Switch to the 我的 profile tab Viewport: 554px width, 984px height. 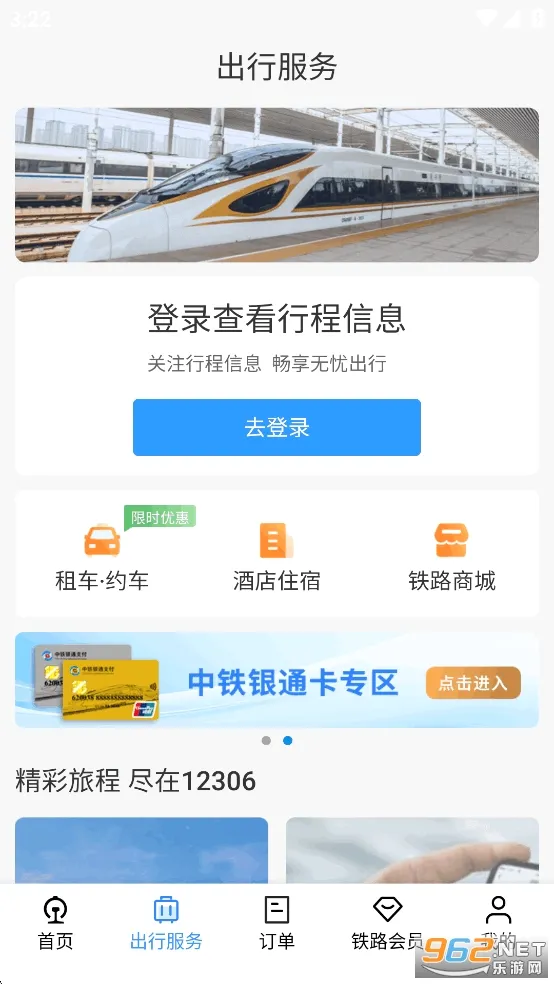(x=498, y=923)
